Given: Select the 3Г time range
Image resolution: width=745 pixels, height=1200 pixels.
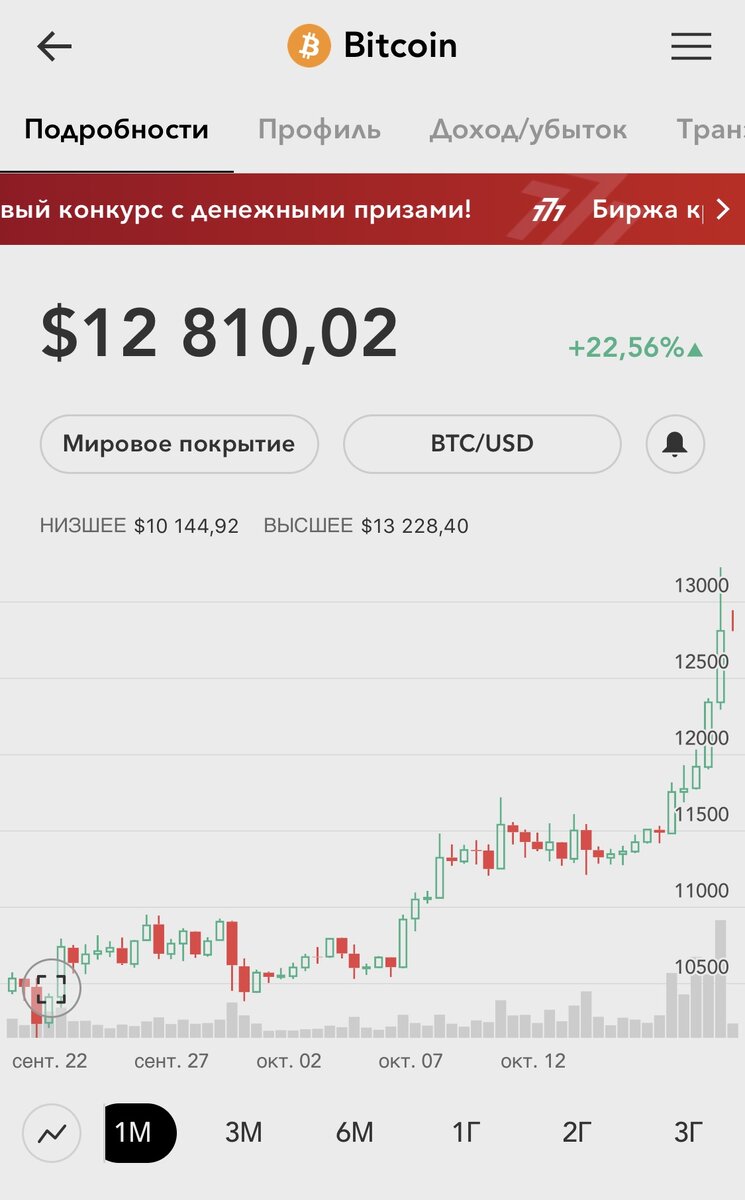Looking at the screenshot, I should click(688, 1132).
